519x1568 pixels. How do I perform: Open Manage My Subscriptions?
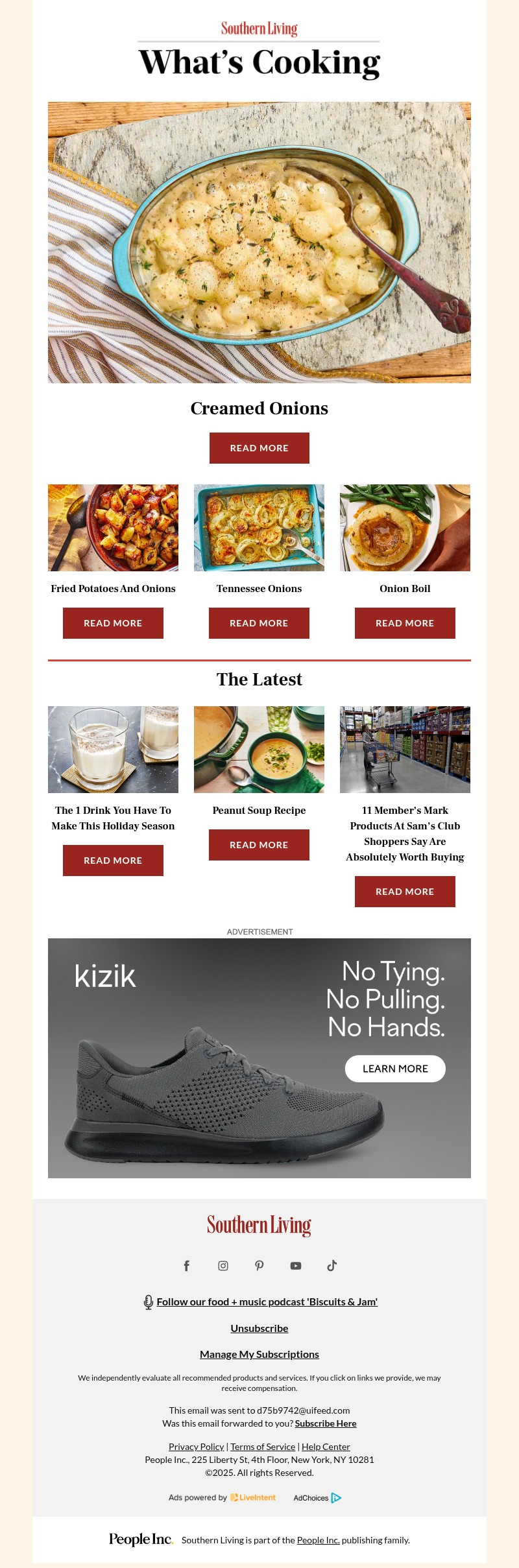[x=259, y=1355]
